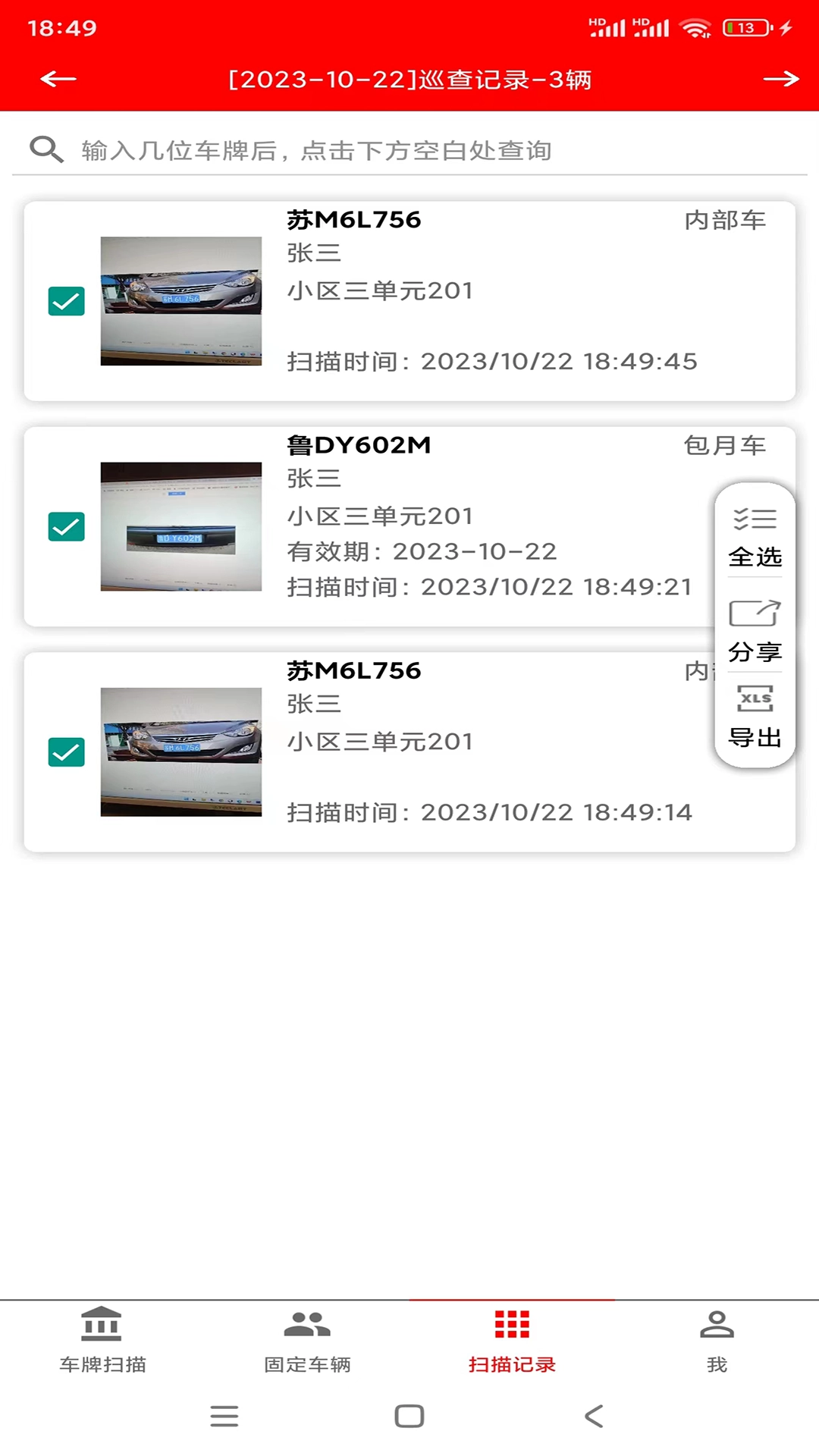Open the Android recents button

pos(224,1415)
